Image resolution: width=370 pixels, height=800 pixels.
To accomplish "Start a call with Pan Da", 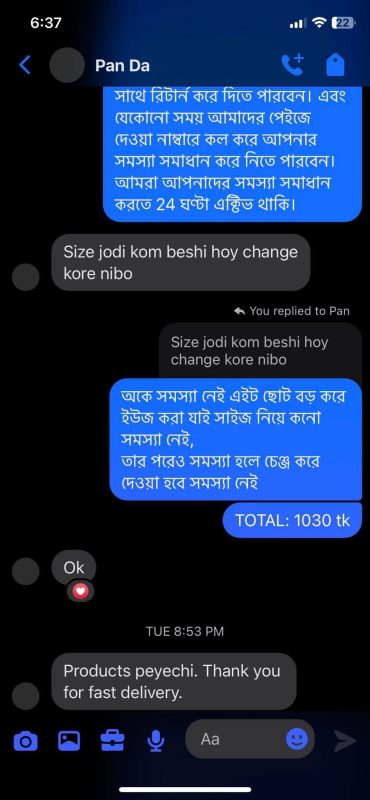I will 292,65.
